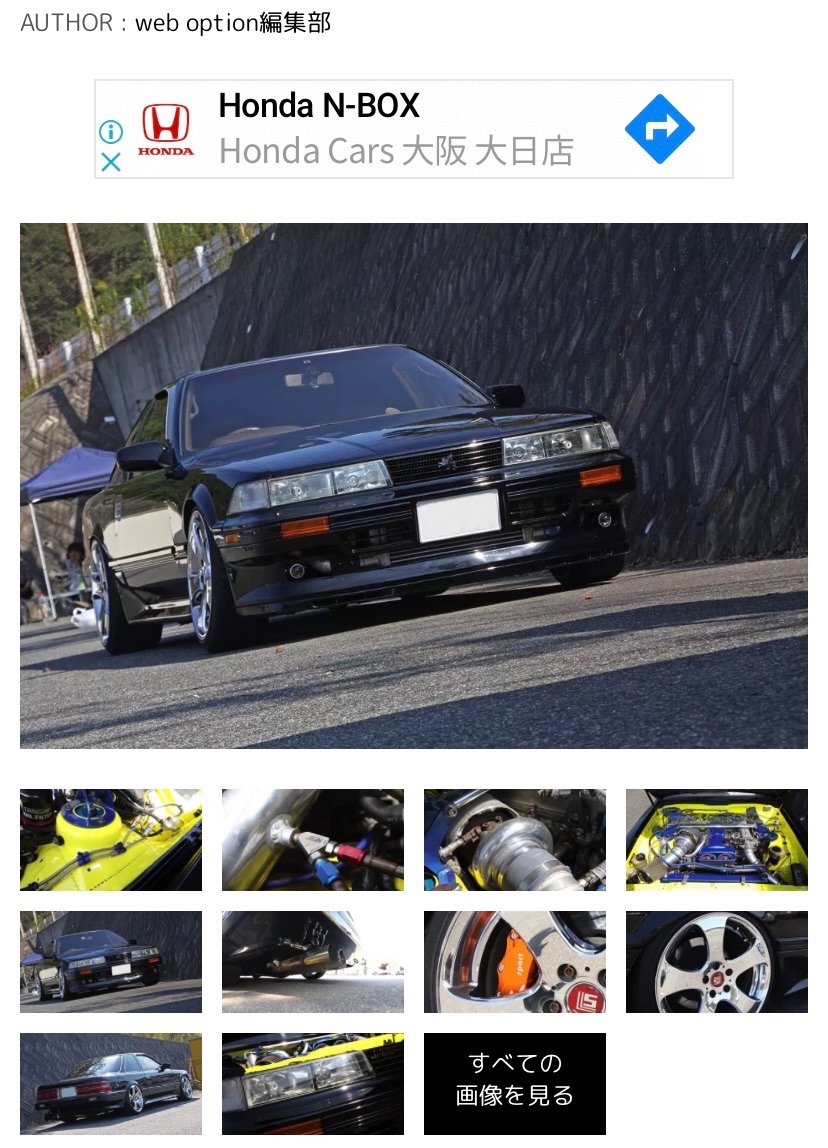Open the rear-view car thumbnail

tap(111, 1084)
